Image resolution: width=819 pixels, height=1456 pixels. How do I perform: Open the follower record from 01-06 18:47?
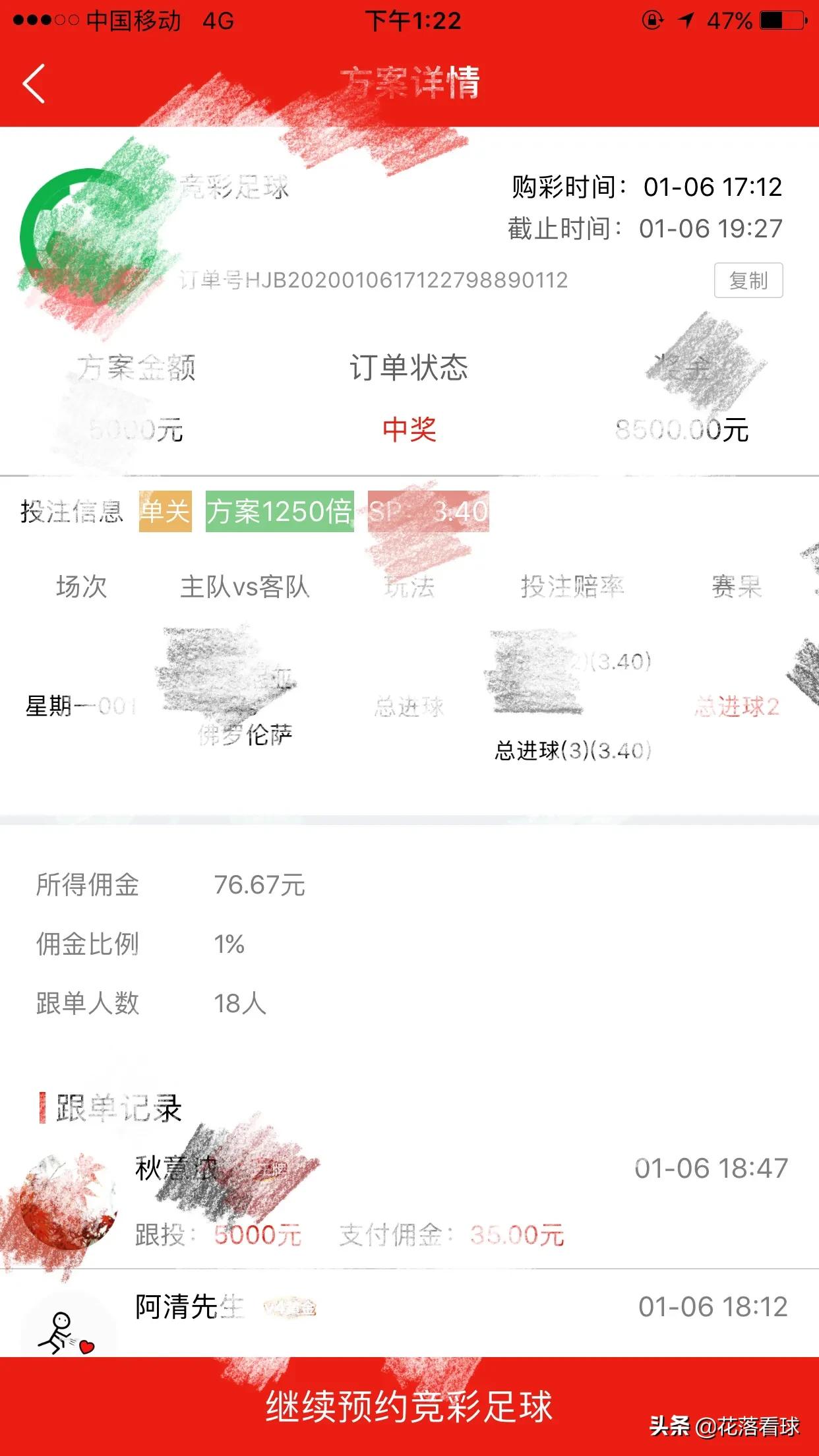click(x=409, y=1202)
